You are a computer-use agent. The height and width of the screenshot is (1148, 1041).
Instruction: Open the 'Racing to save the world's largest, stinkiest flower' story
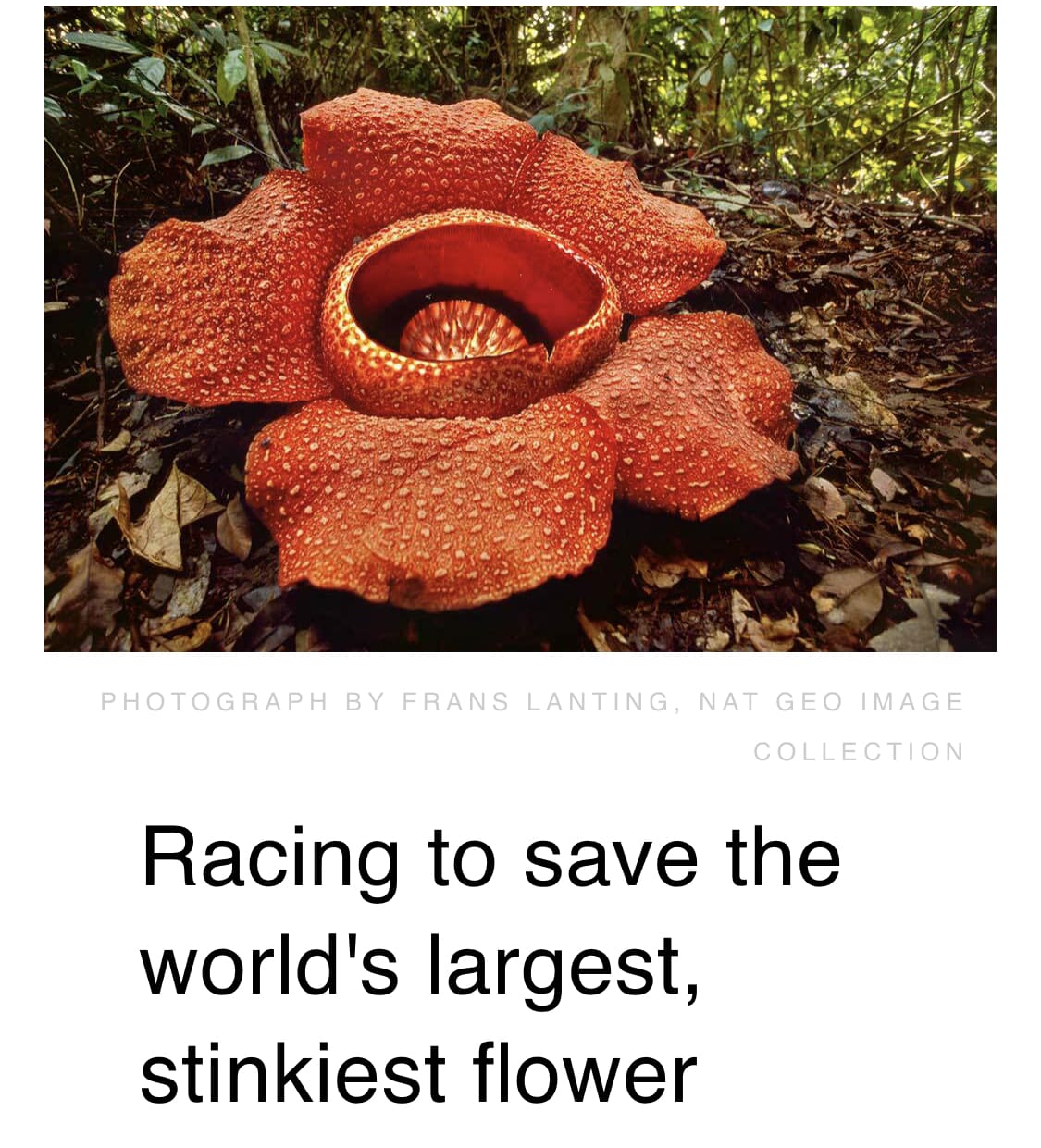pyautogui.click(x=490, y=965)
